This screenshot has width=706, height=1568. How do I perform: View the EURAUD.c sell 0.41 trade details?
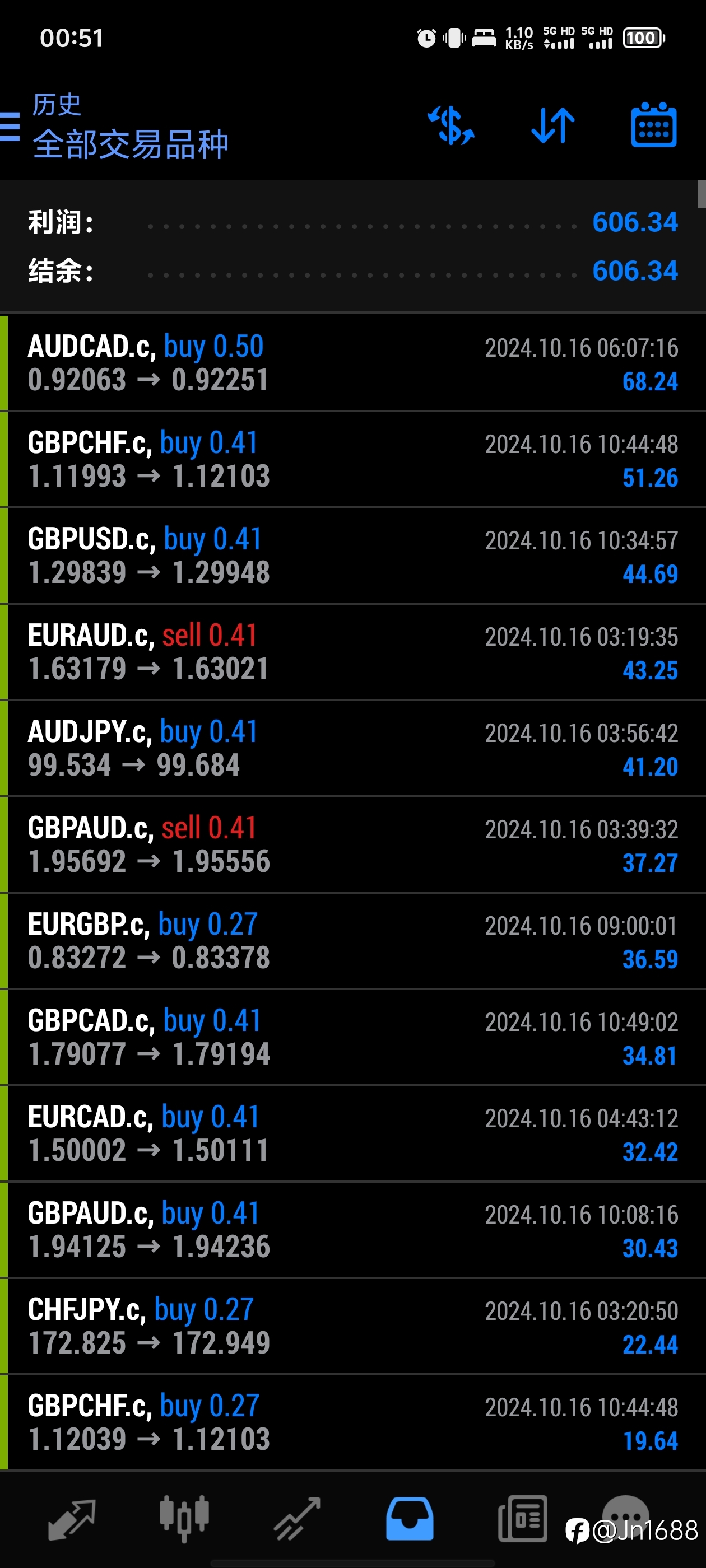pyautogui.click(x=352, y=652)
